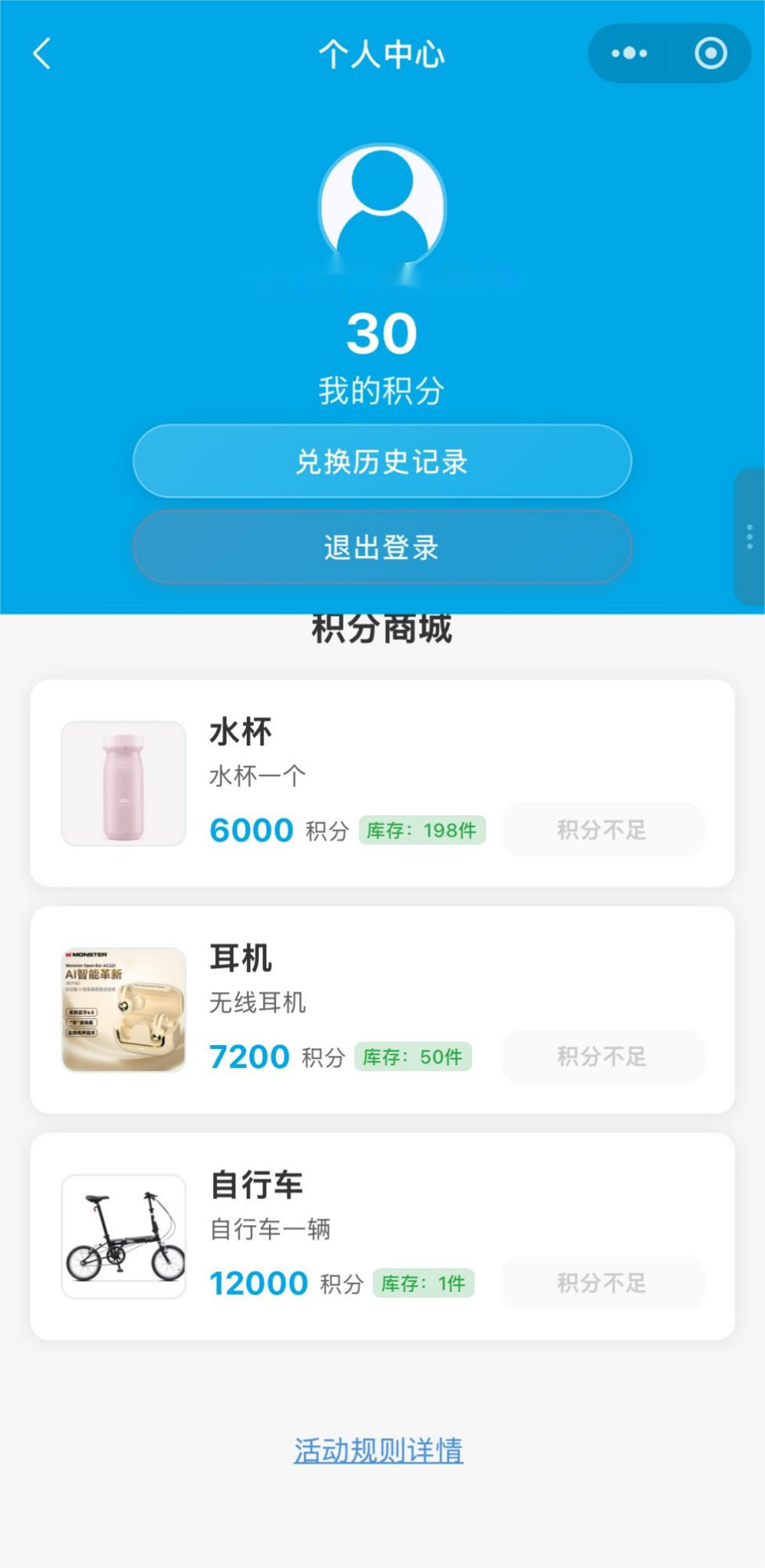
Task: Tap 积分不足 button for 自行车
Action: (x=602, y=1283)
